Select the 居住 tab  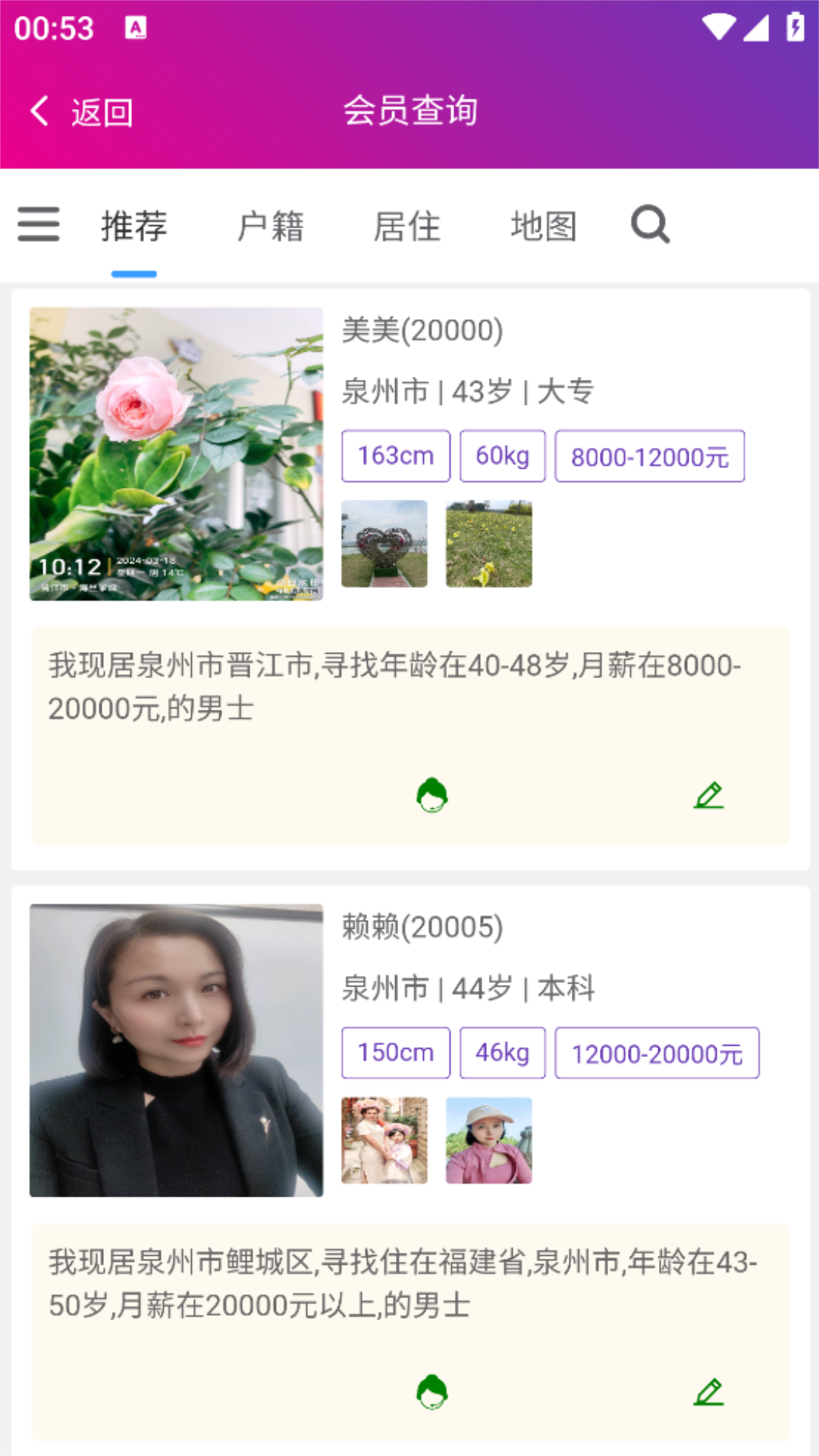tap(407, 226)
